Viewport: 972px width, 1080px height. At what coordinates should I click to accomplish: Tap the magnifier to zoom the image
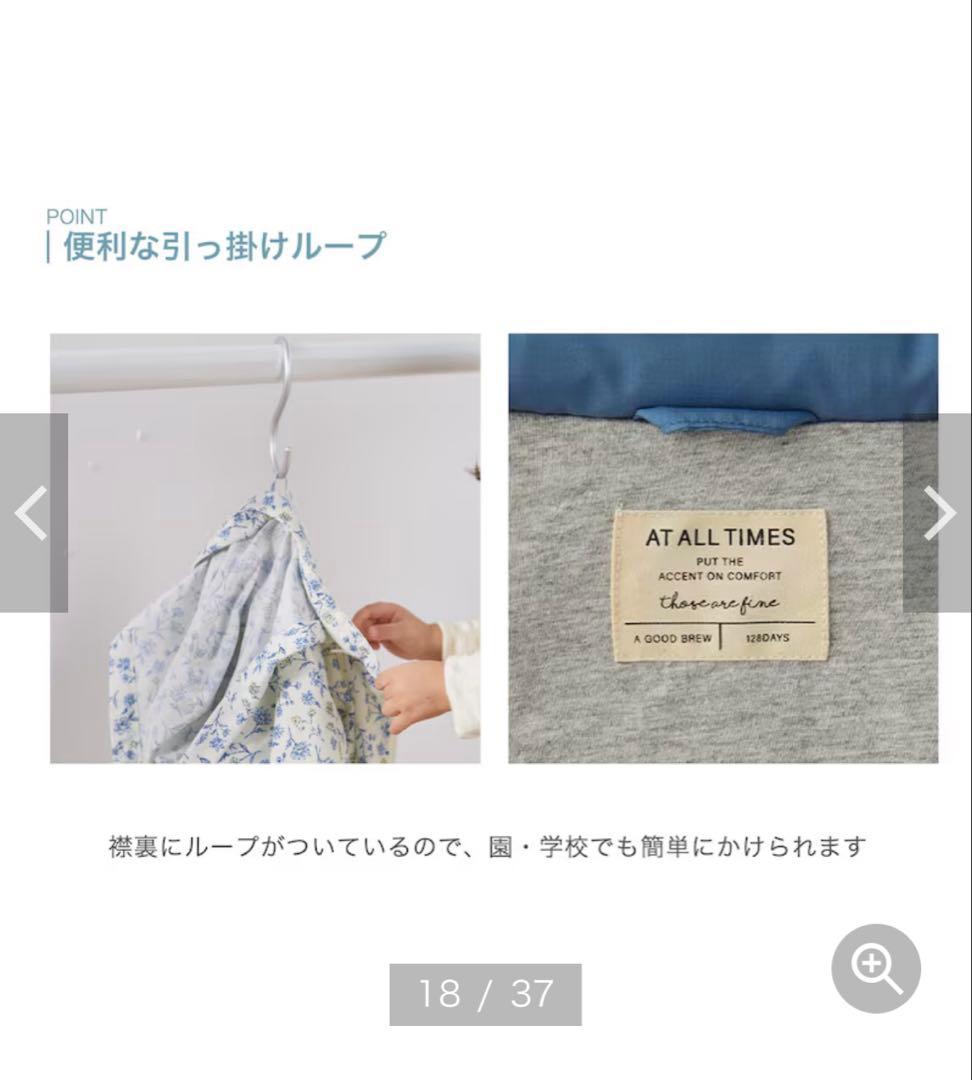pyautogui.click(x=876, y=968)
